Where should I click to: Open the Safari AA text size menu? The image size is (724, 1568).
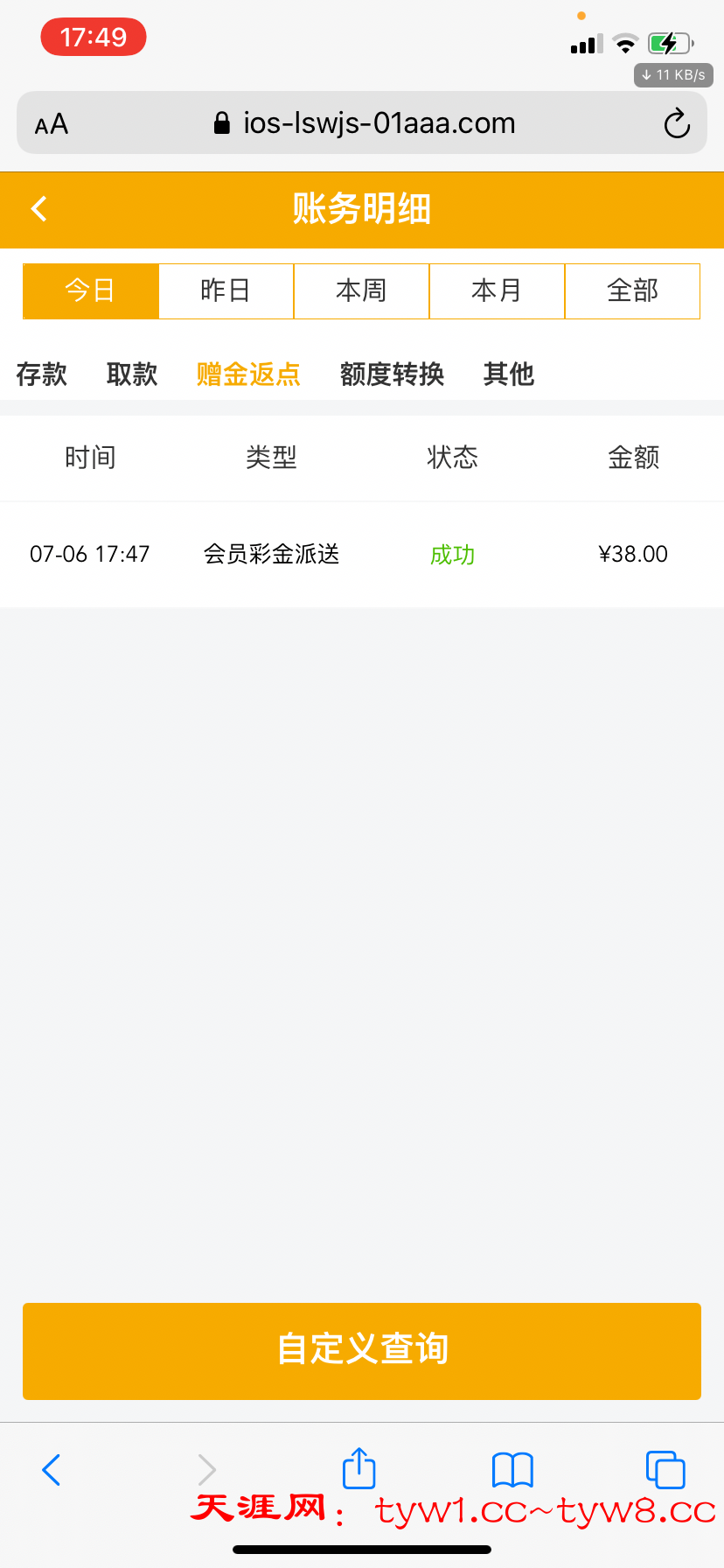[52, 124]
